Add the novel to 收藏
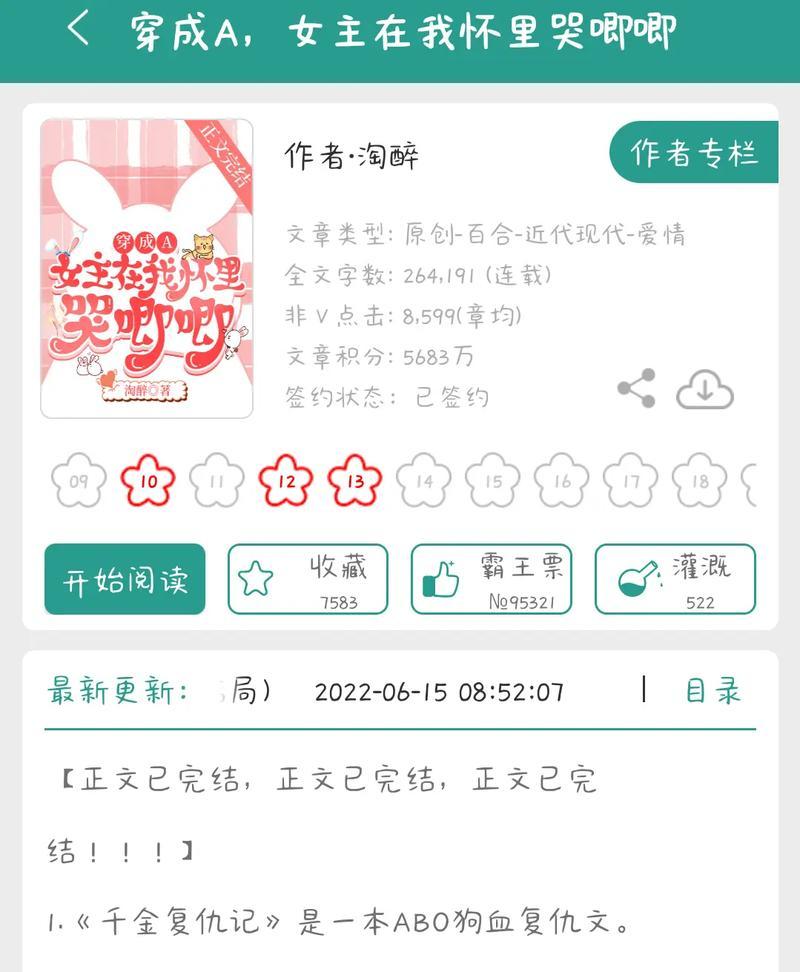 pyautogui.click(x=308, y=579)
